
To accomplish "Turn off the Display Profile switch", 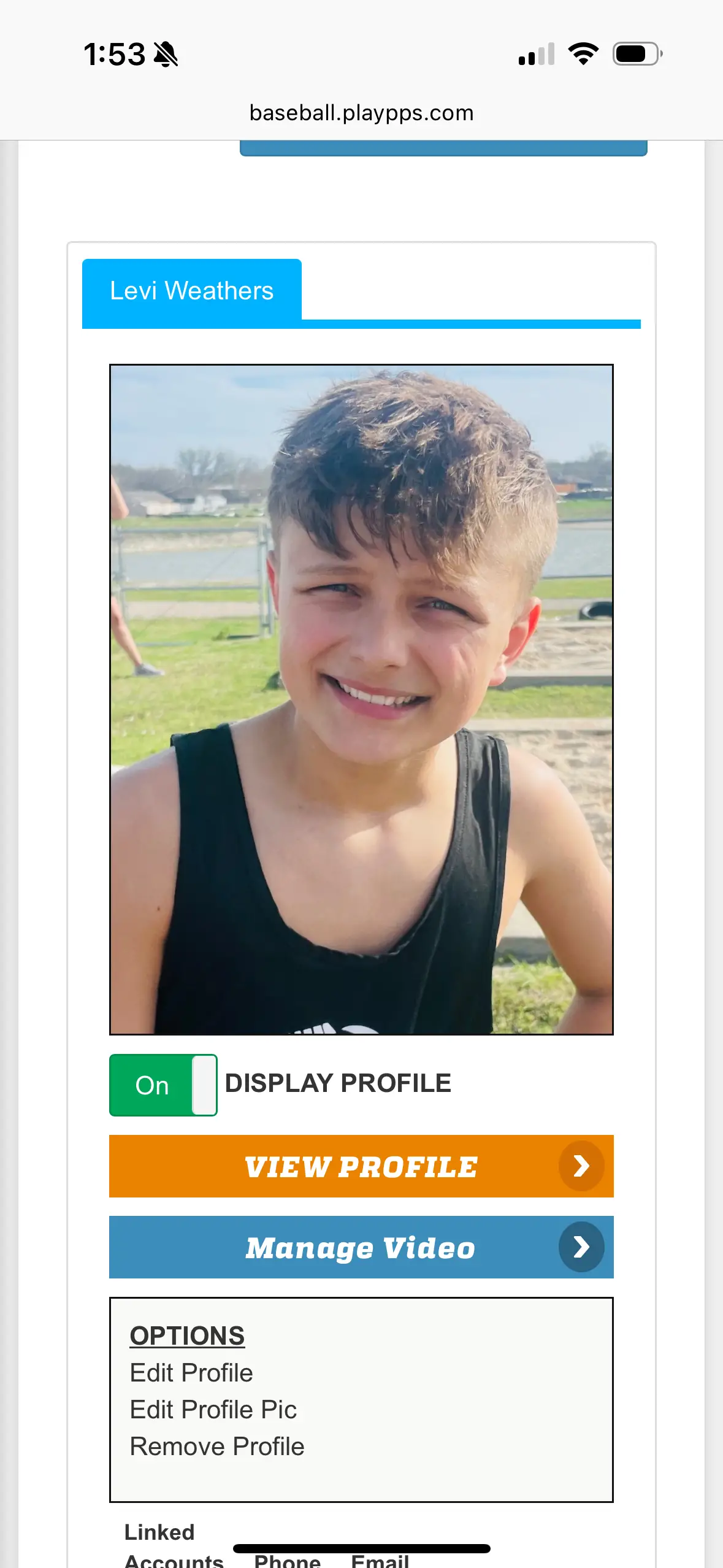I will (x=163, y=1085).
